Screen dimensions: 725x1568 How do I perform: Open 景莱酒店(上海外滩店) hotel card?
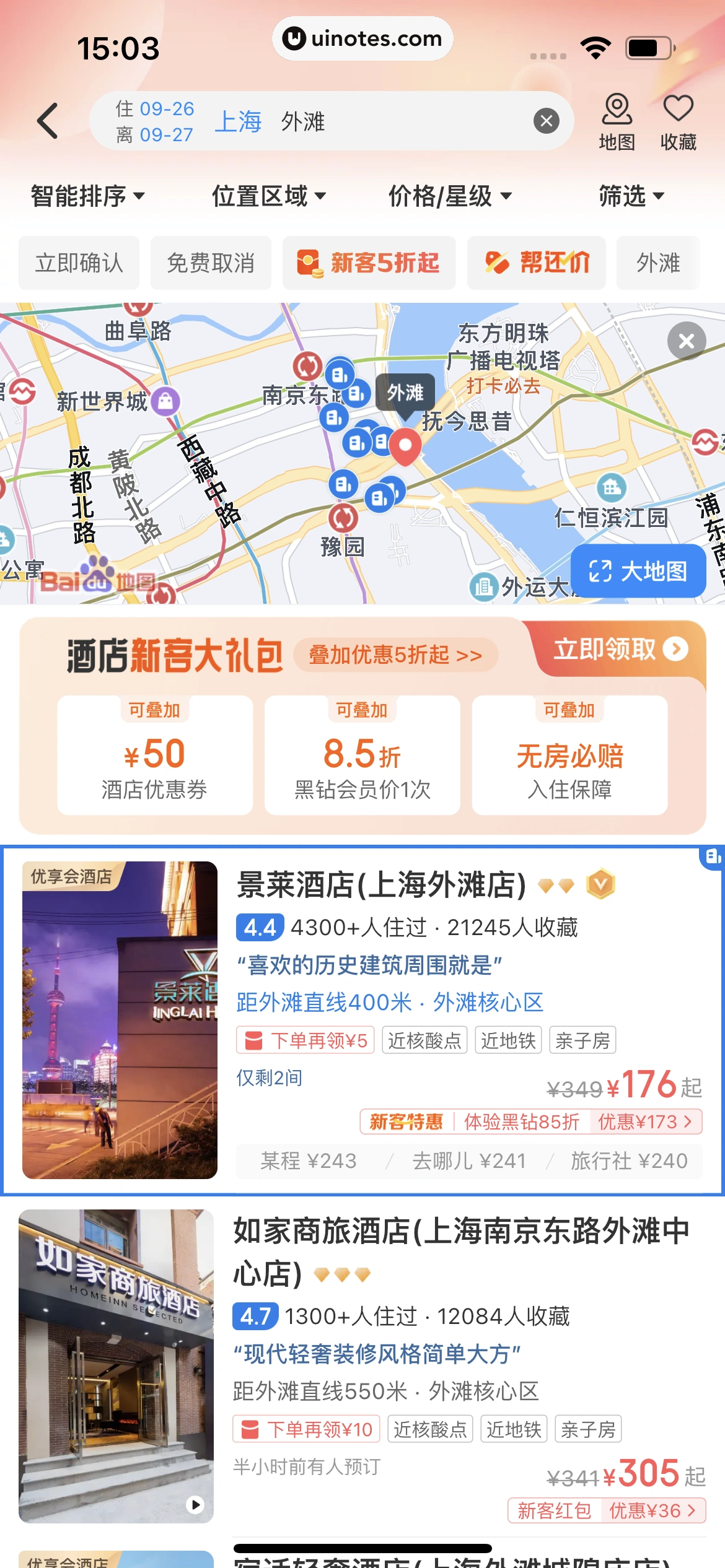(381, 885)
